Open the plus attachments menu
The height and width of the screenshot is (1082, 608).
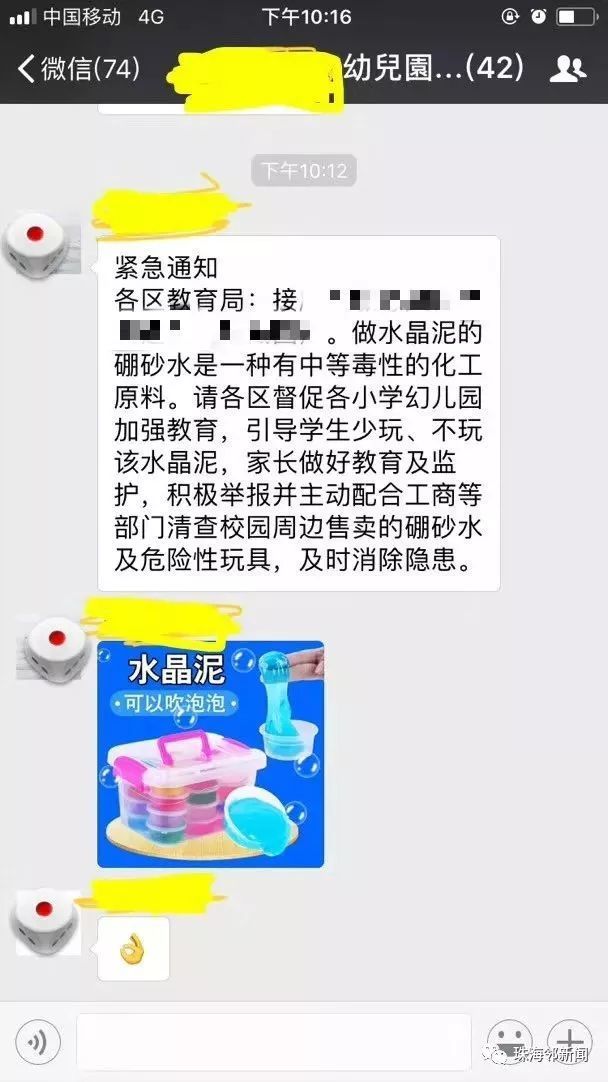[x=569, y=1041]
